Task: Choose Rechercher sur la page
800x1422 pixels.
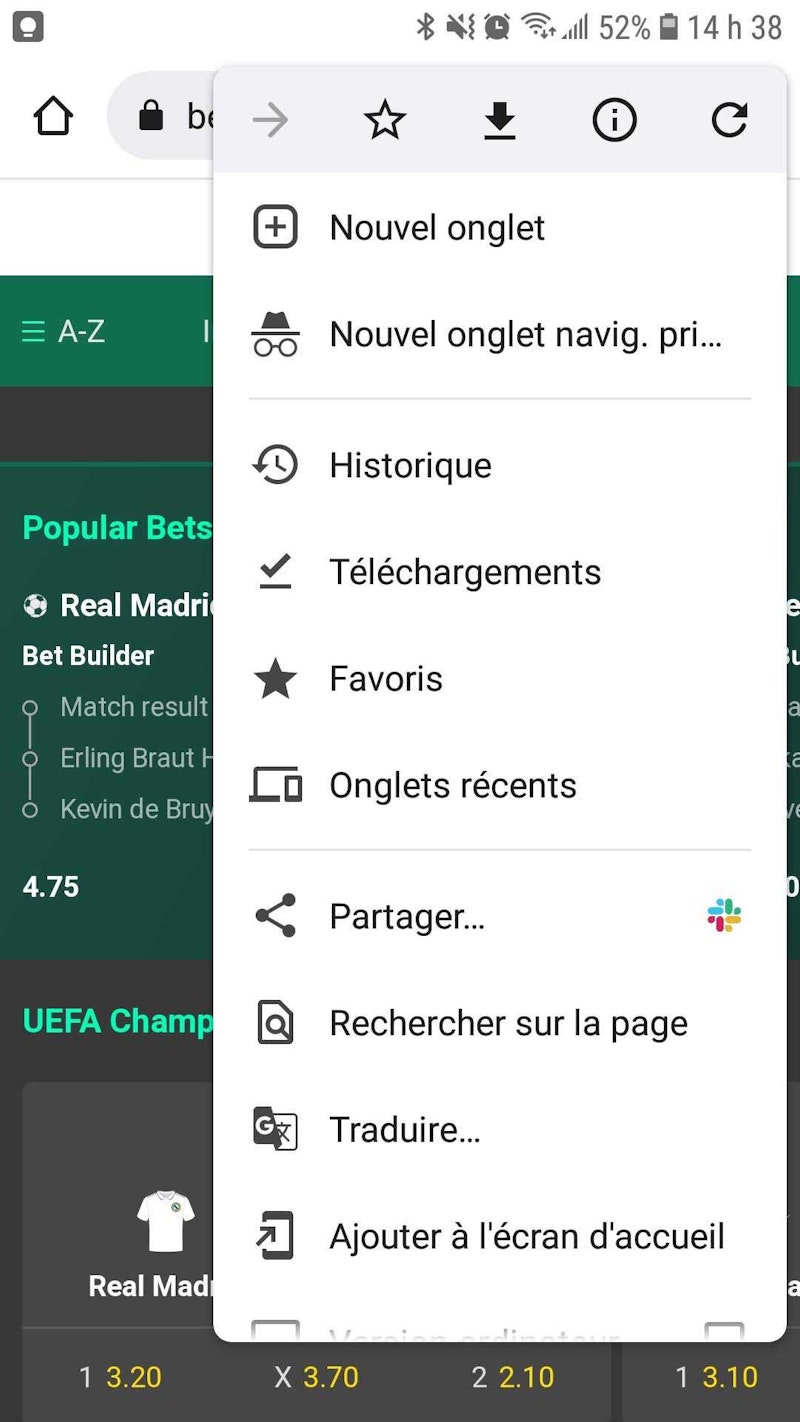Action: (x=508, y=1024)
